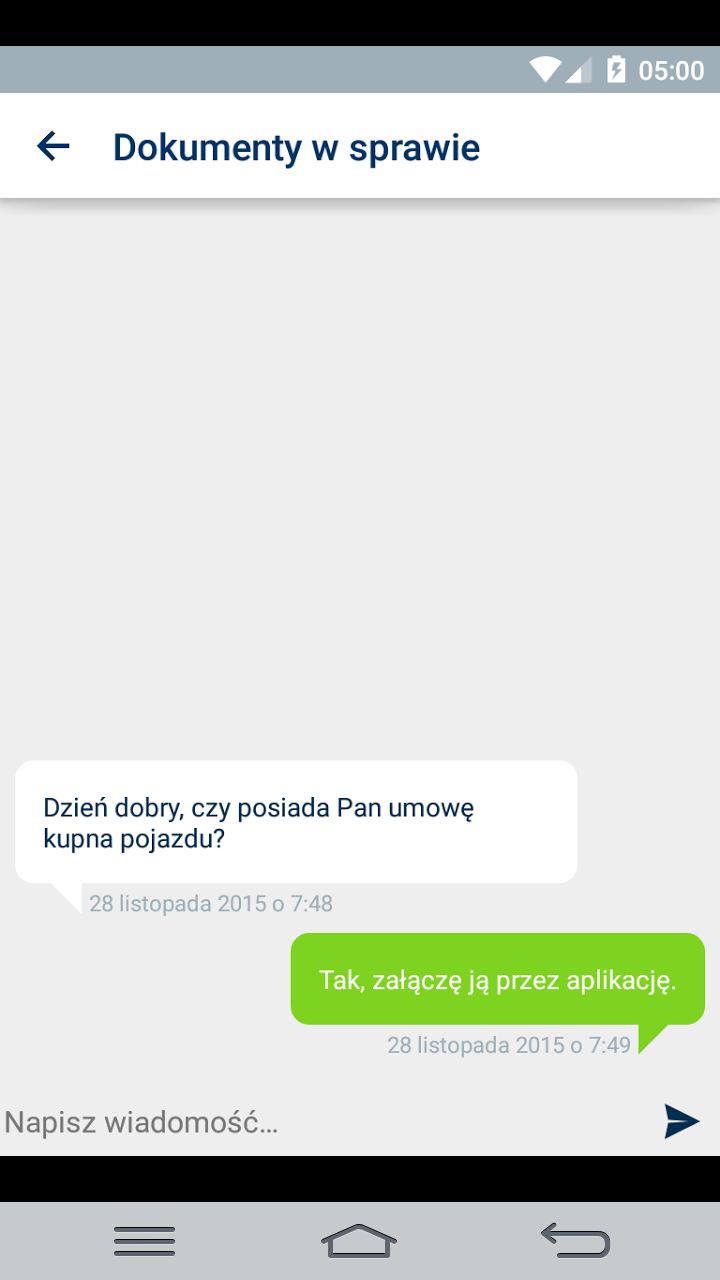Go back from Dokumenty w sprawie
This screenshot has width=720, height=1280.
click(x=53, y=147)
